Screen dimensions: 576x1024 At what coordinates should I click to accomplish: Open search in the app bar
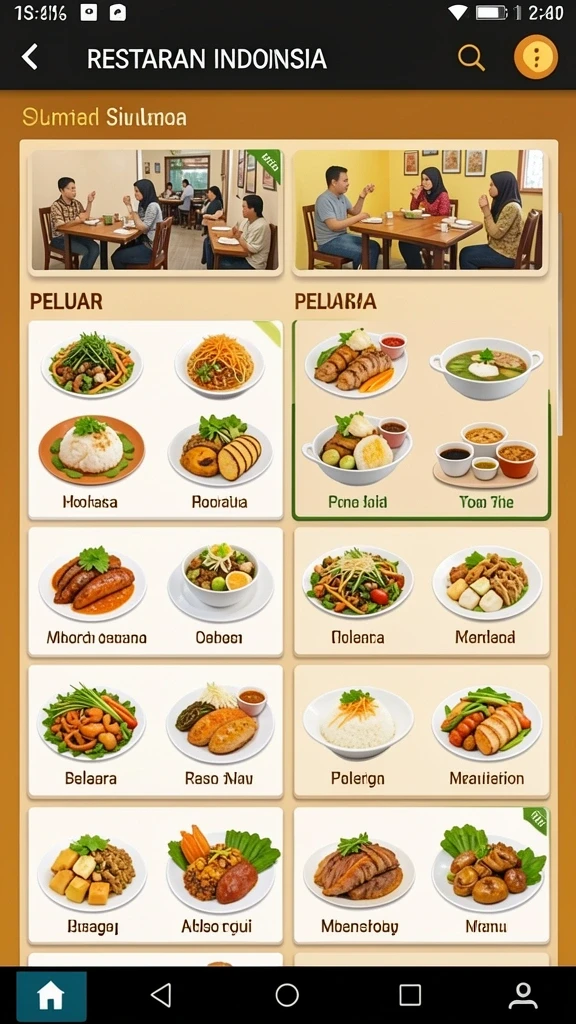tap(471, 57)
